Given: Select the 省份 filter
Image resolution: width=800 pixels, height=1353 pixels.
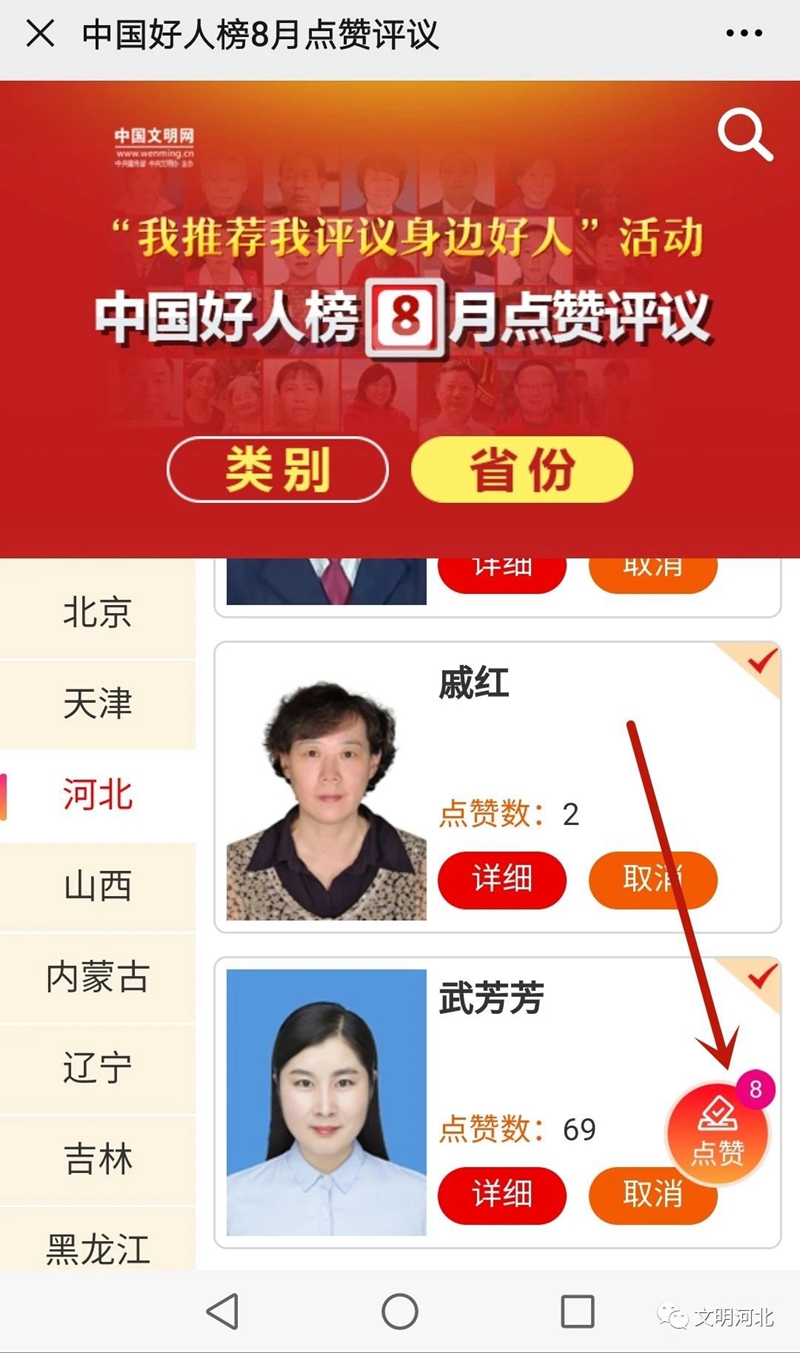Looking at the screenshot, I should 522,469.
